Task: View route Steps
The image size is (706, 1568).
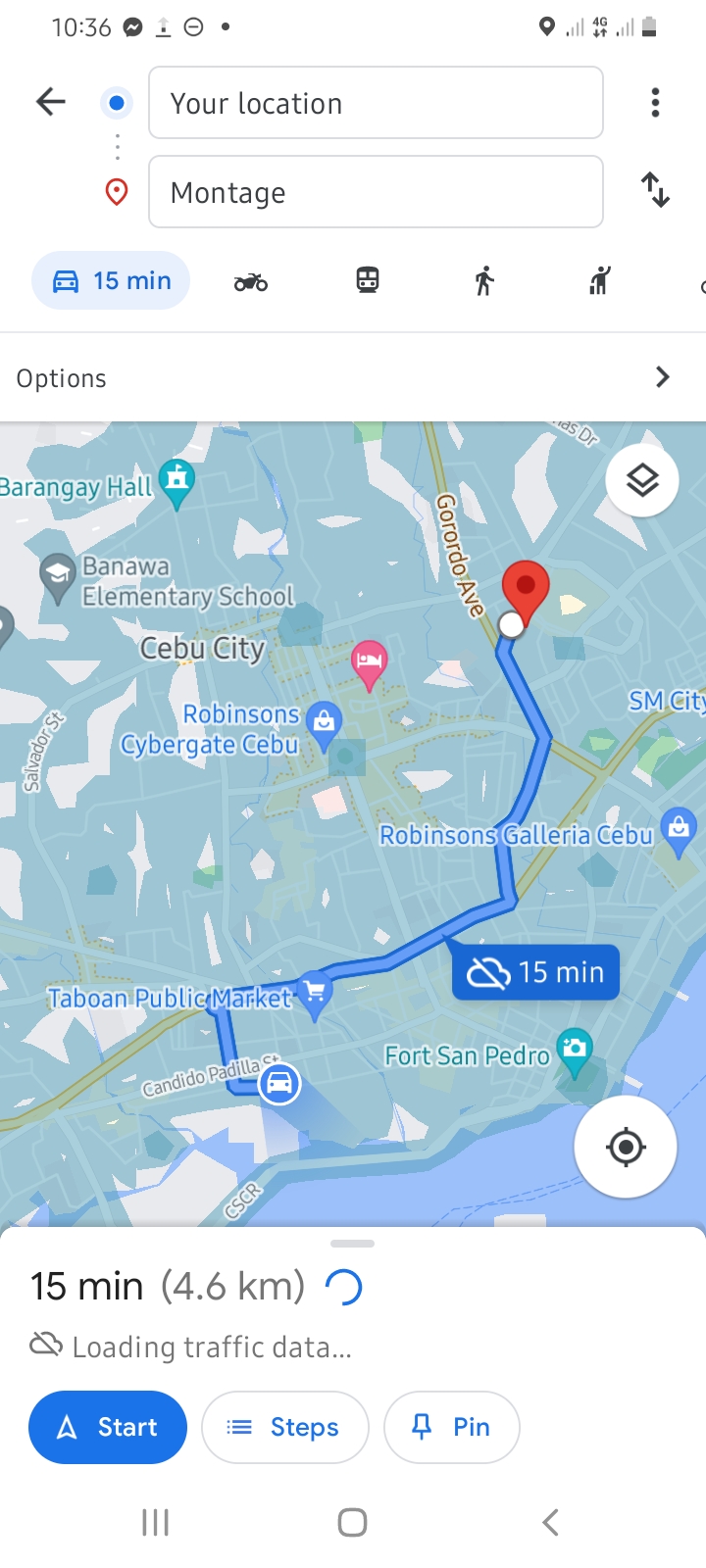Action: [285, 1427]
